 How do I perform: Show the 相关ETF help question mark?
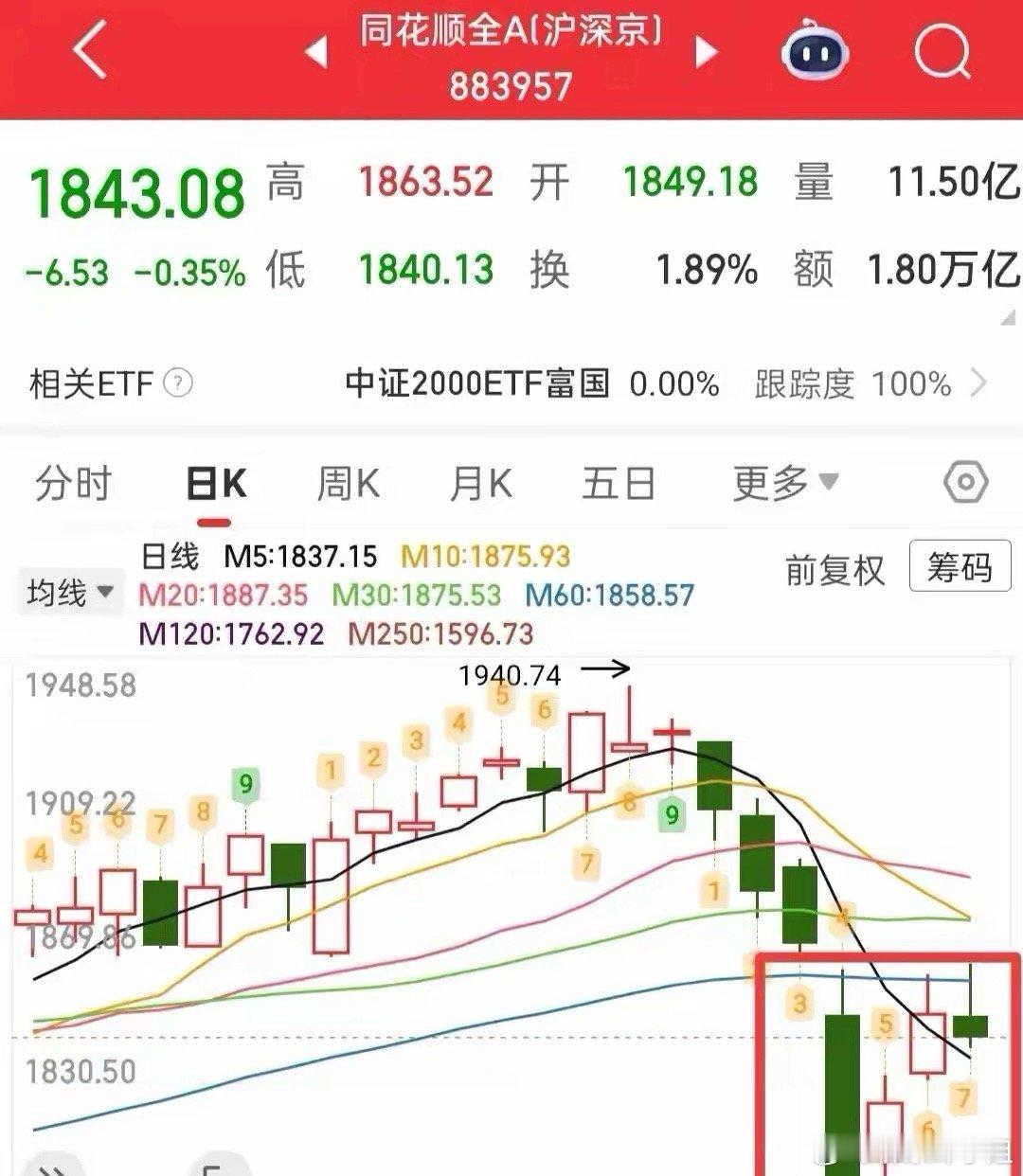point(178,383)
